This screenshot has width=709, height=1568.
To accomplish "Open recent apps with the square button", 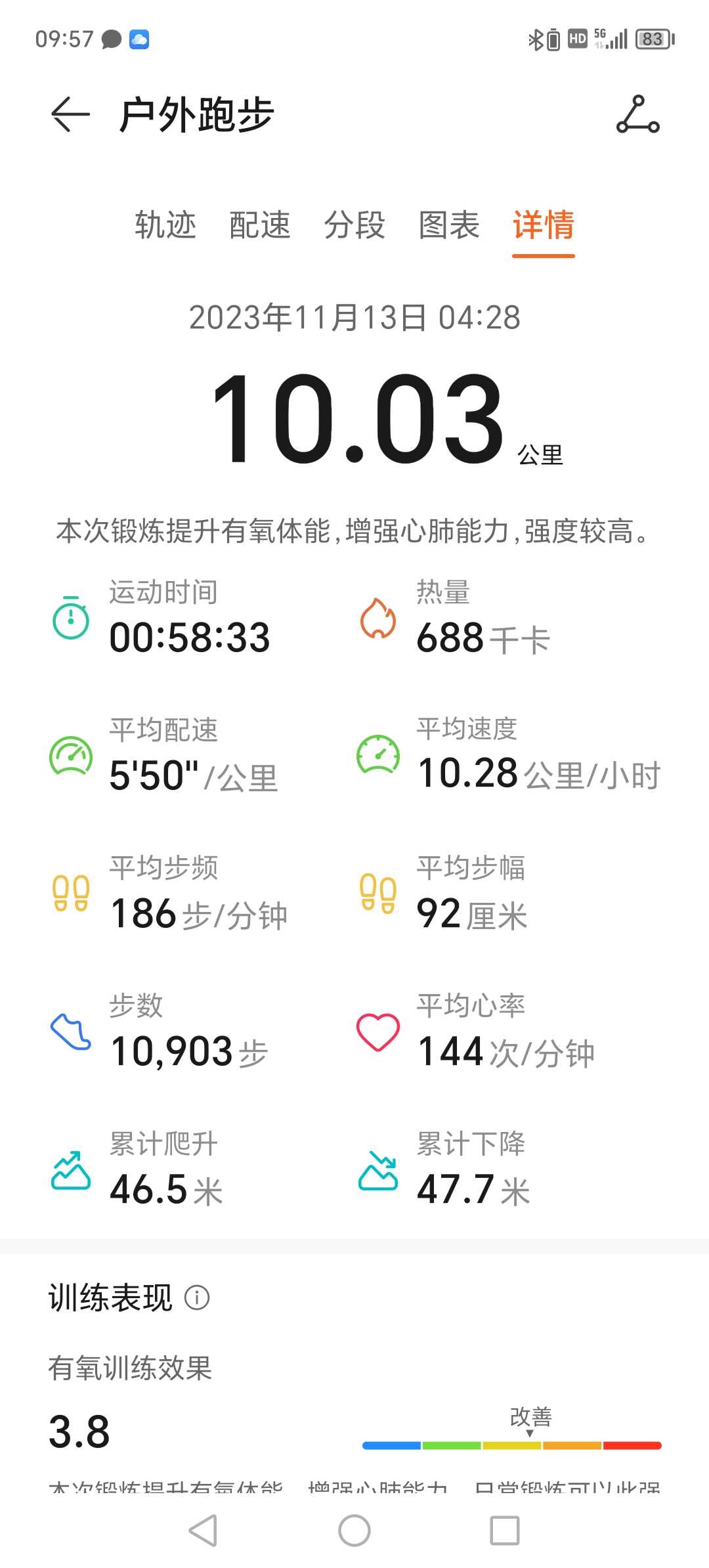I will [505, 1531].
